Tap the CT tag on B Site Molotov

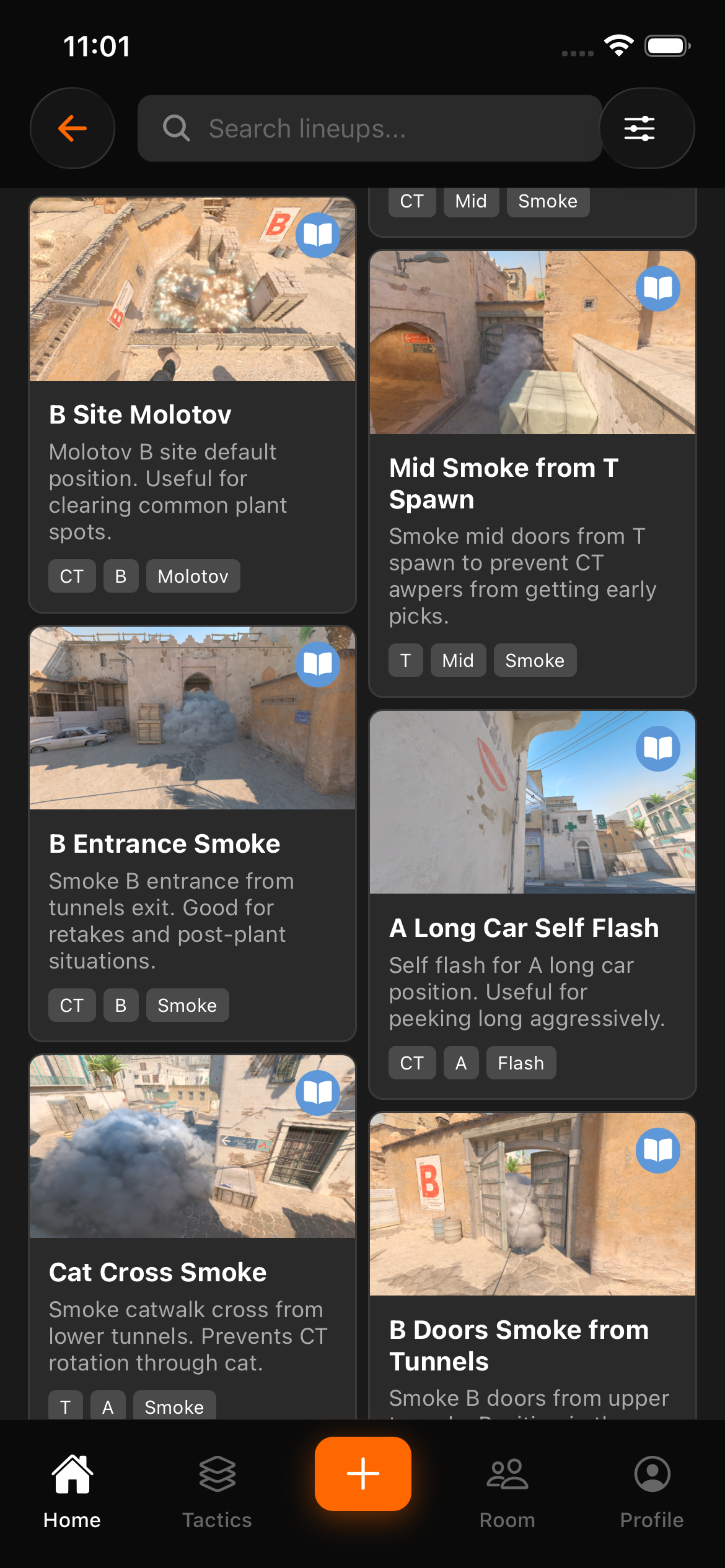72,576
